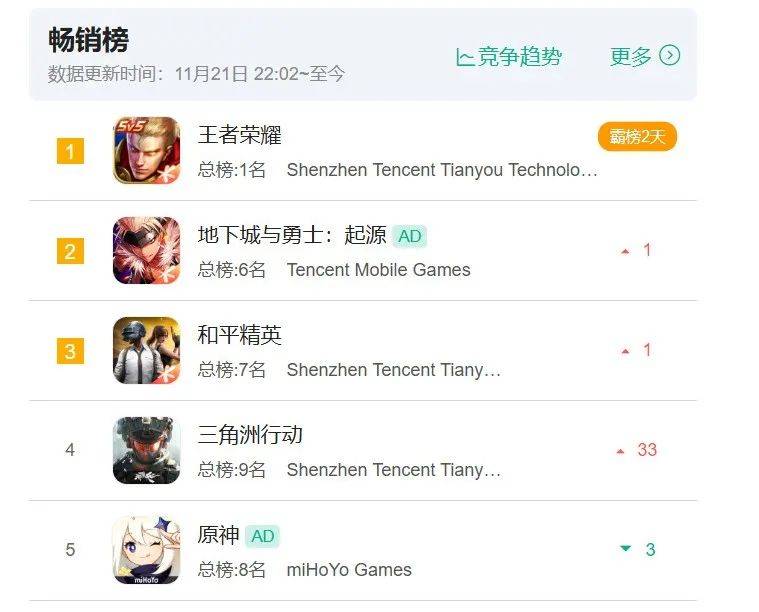Open the 王者荣耀 ranking entry
759x612 pixels.
coord(240,135)
